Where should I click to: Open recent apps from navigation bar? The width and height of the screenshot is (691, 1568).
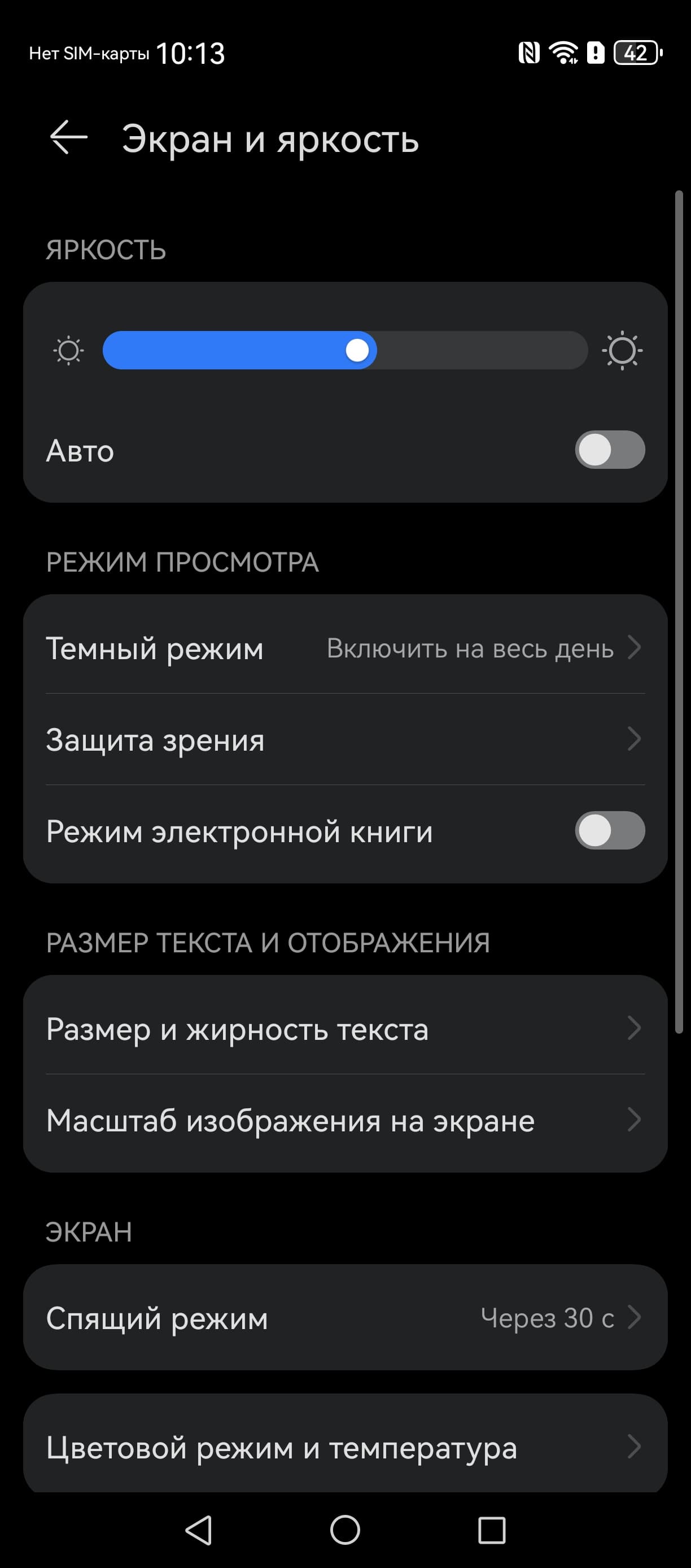pos(492,1530)
